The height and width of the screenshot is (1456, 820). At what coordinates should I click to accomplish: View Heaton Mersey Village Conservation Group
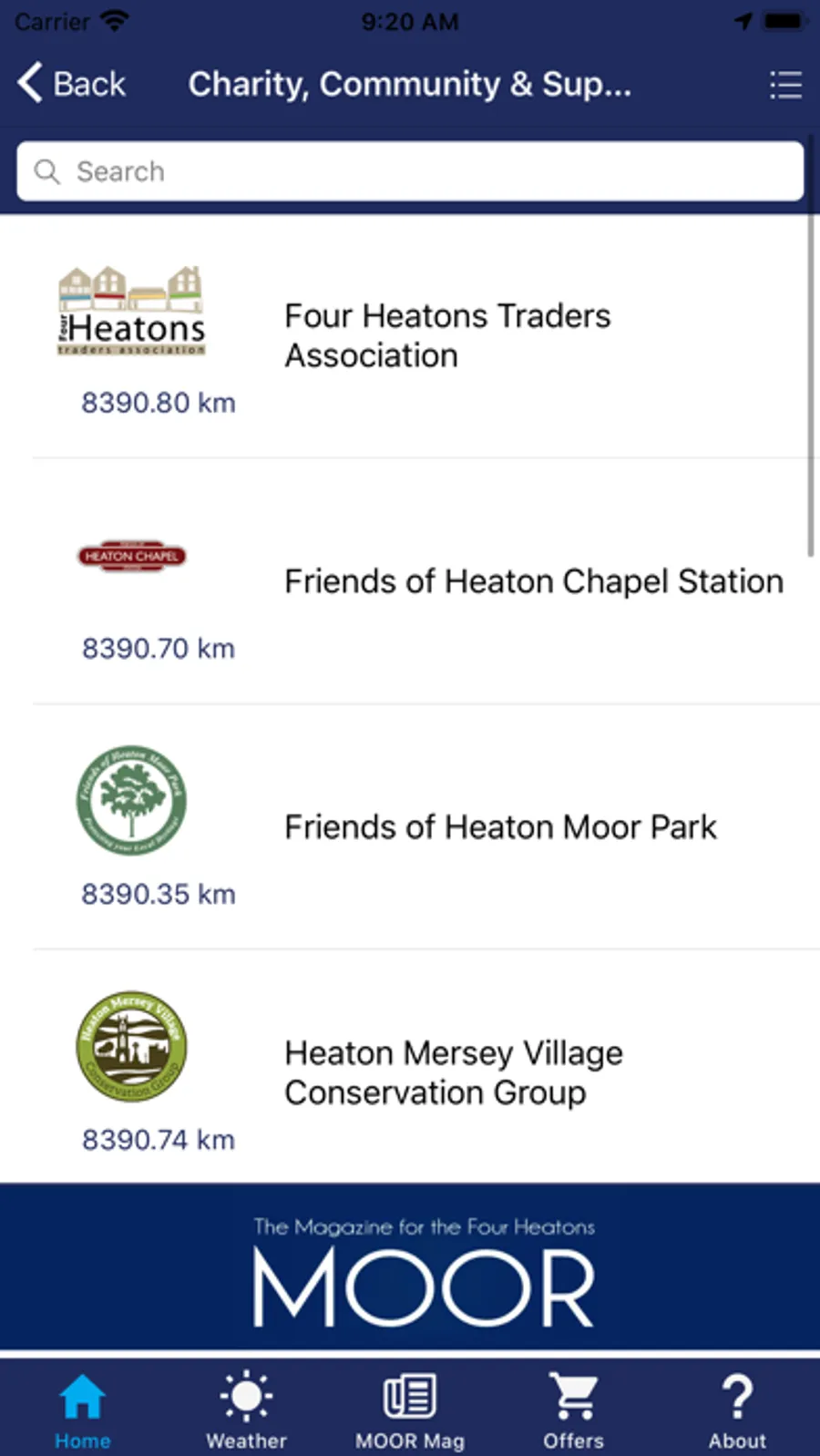pyautogui.click(x=453, y=1072)
